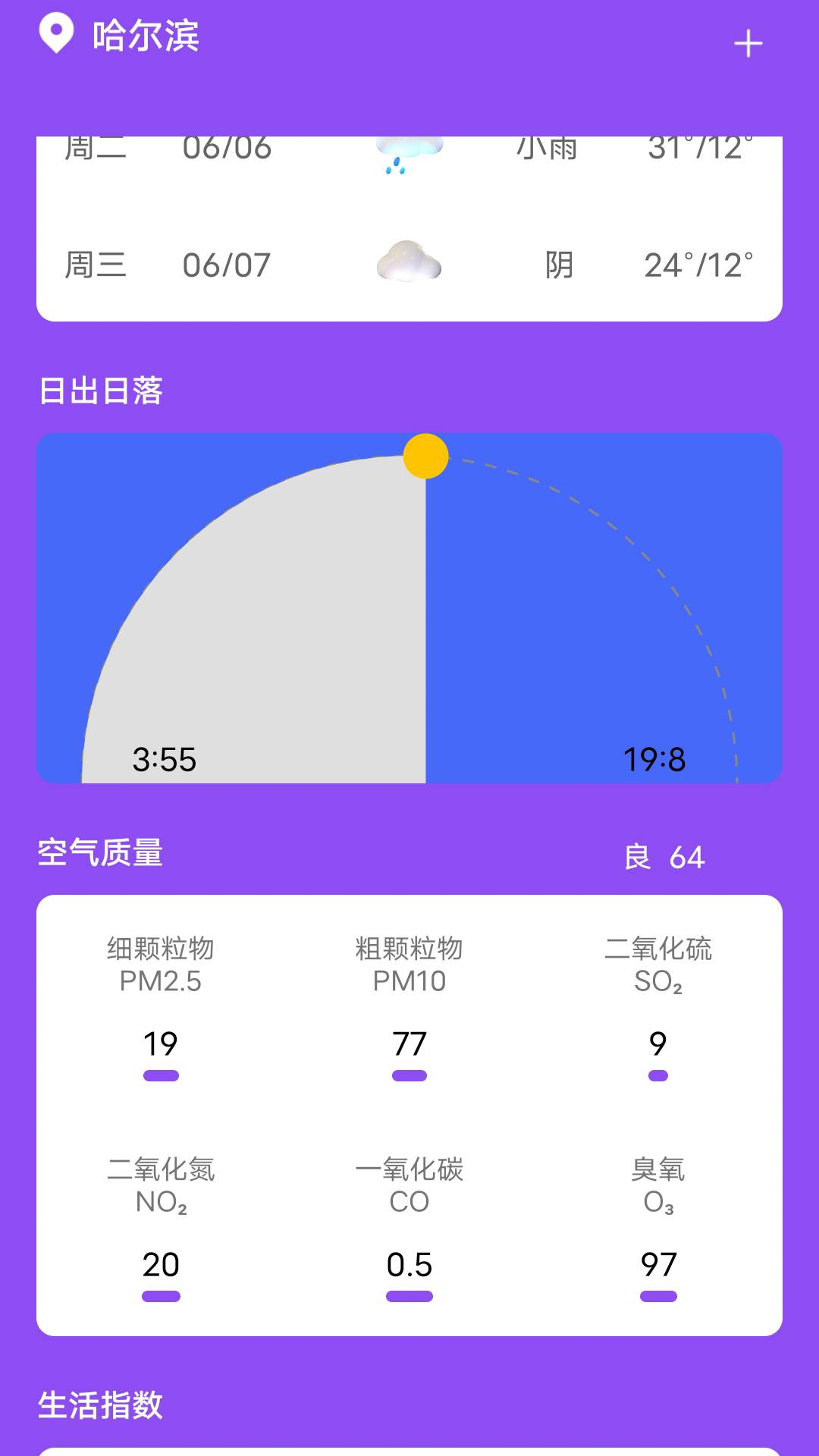Tap the light rain weather icon for 06/06
Screen dimensions: 819x1456
pyautogui.click(x=408, y=152)
